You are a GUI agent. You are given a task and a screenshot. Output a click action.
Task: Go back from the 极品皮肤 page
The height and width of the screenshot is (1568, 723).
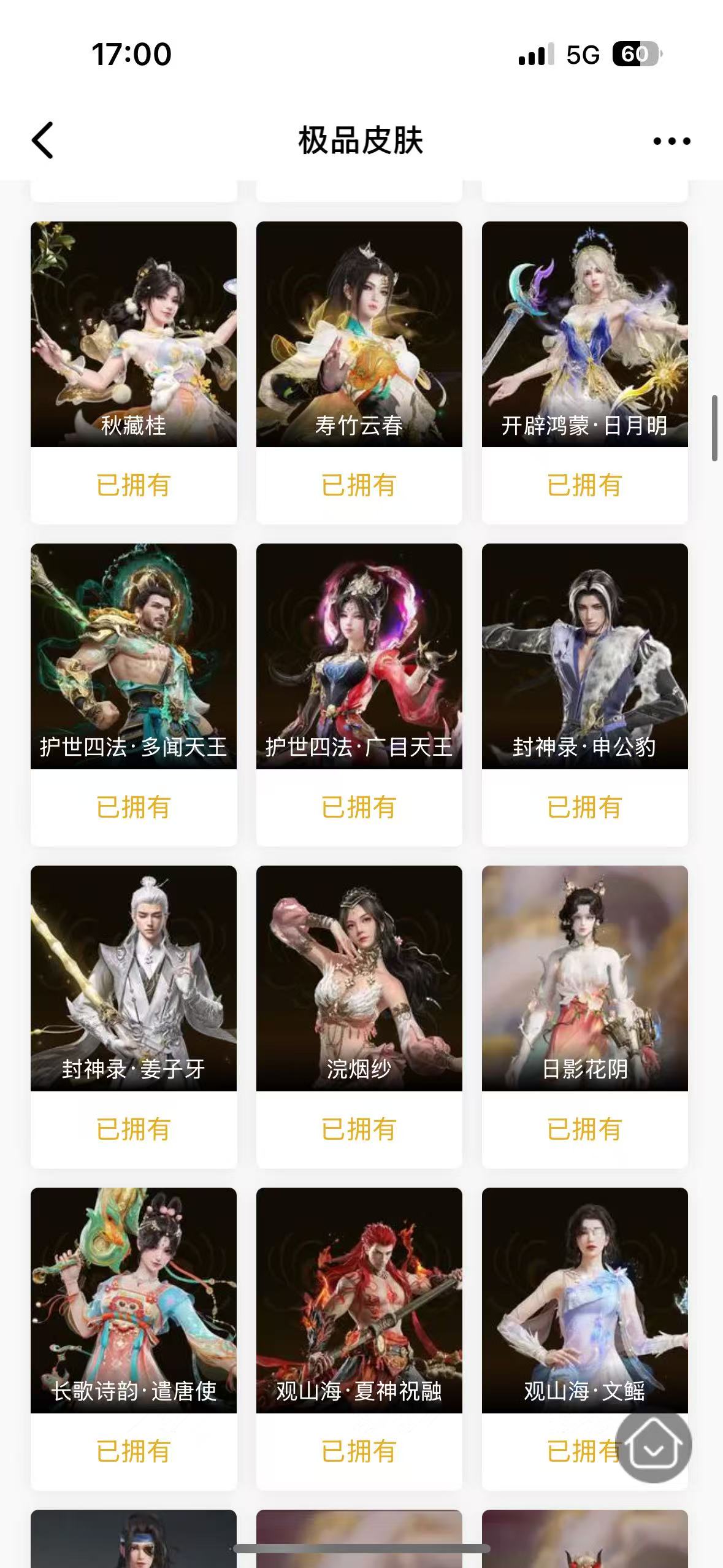[43, 140]
